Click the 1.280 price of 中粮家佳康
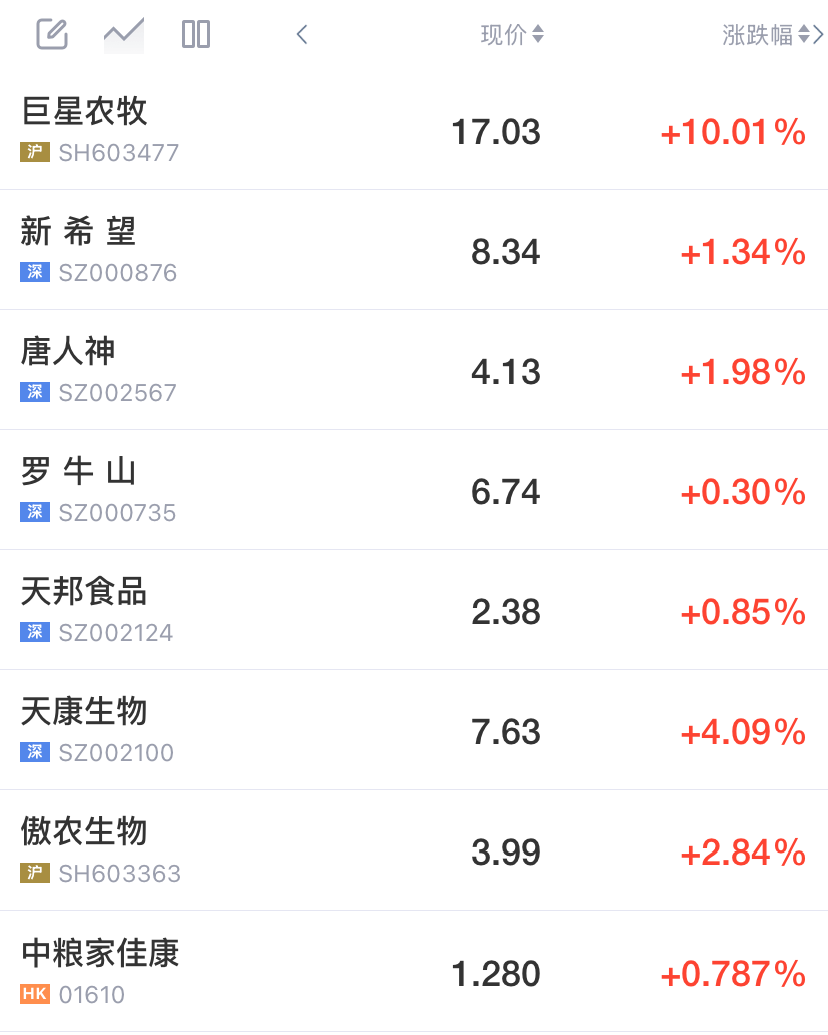 pyautogui.click(x=497, y=972)
